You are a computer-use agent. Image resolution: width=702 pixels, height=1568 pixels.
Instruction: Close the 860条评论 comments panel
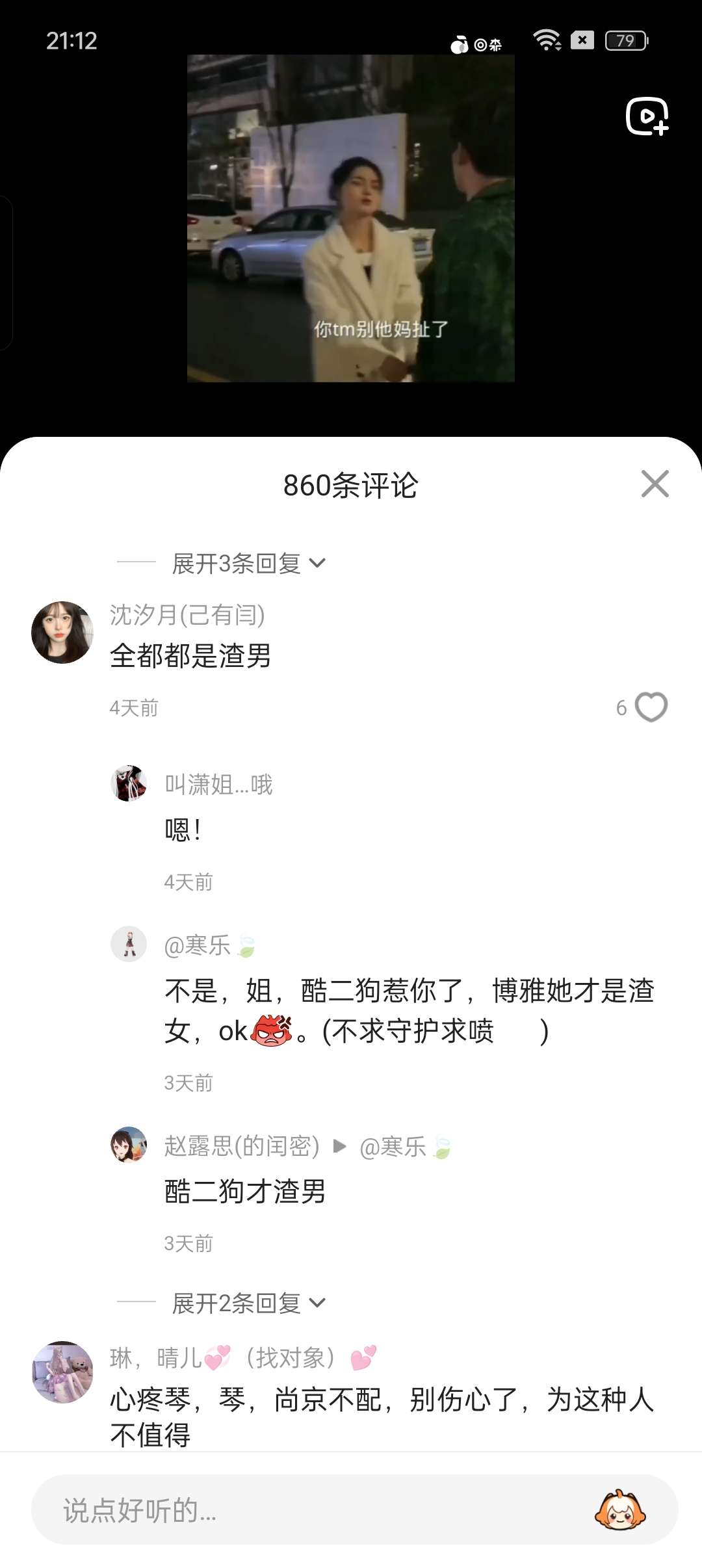(655, 484)
